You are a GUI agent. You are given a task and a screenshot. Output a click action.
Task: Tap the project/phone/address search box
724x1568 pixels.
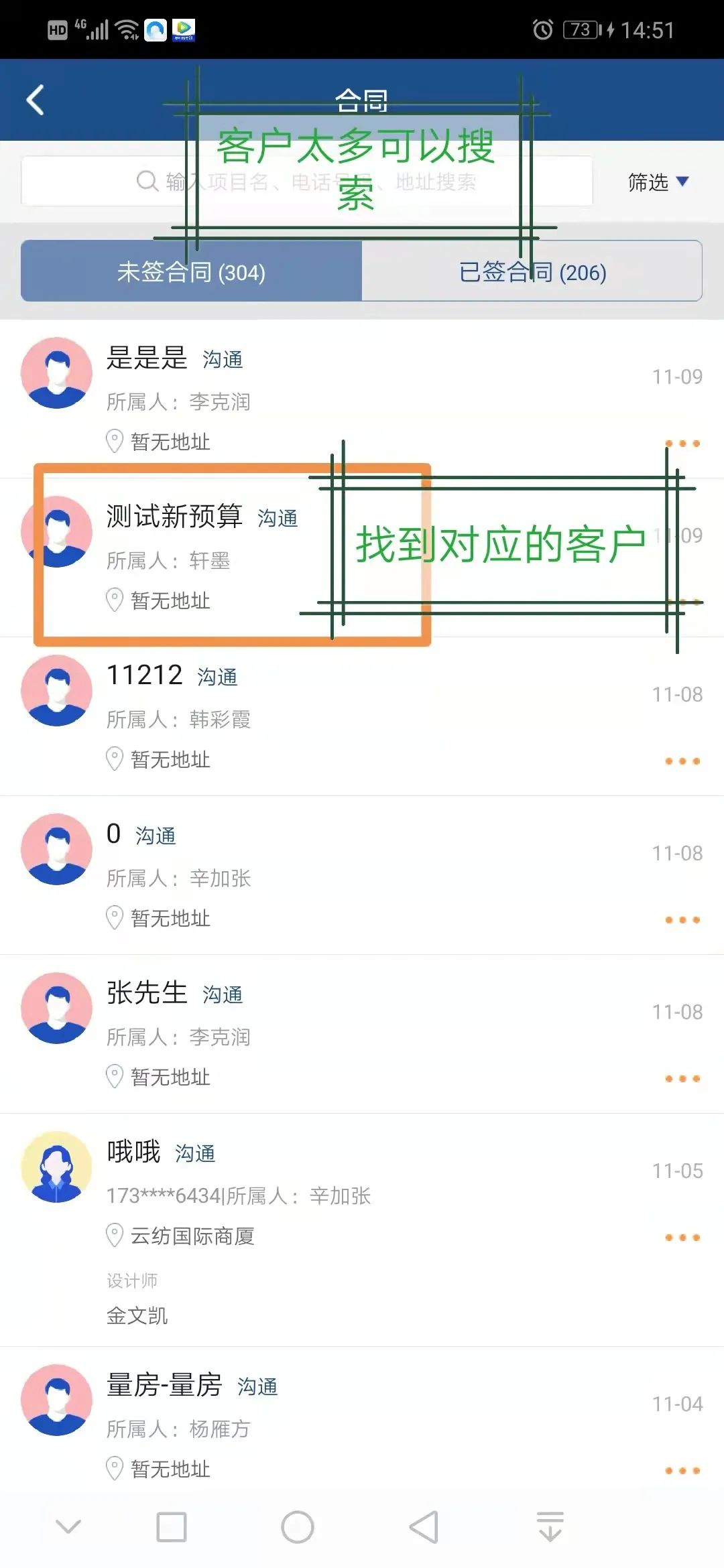(x=306, y=182)
